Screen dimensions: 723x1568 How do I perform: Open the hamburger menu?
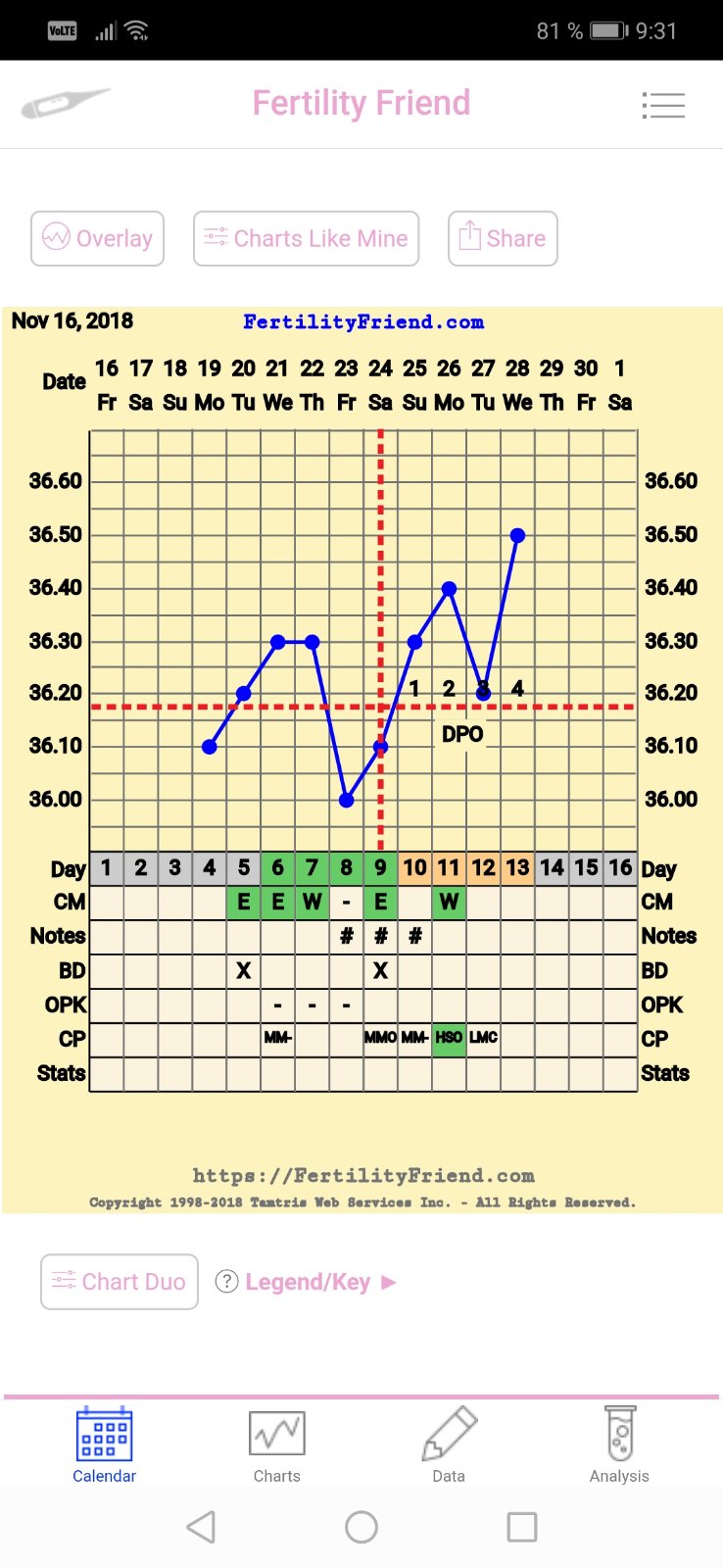coord(663,105)
